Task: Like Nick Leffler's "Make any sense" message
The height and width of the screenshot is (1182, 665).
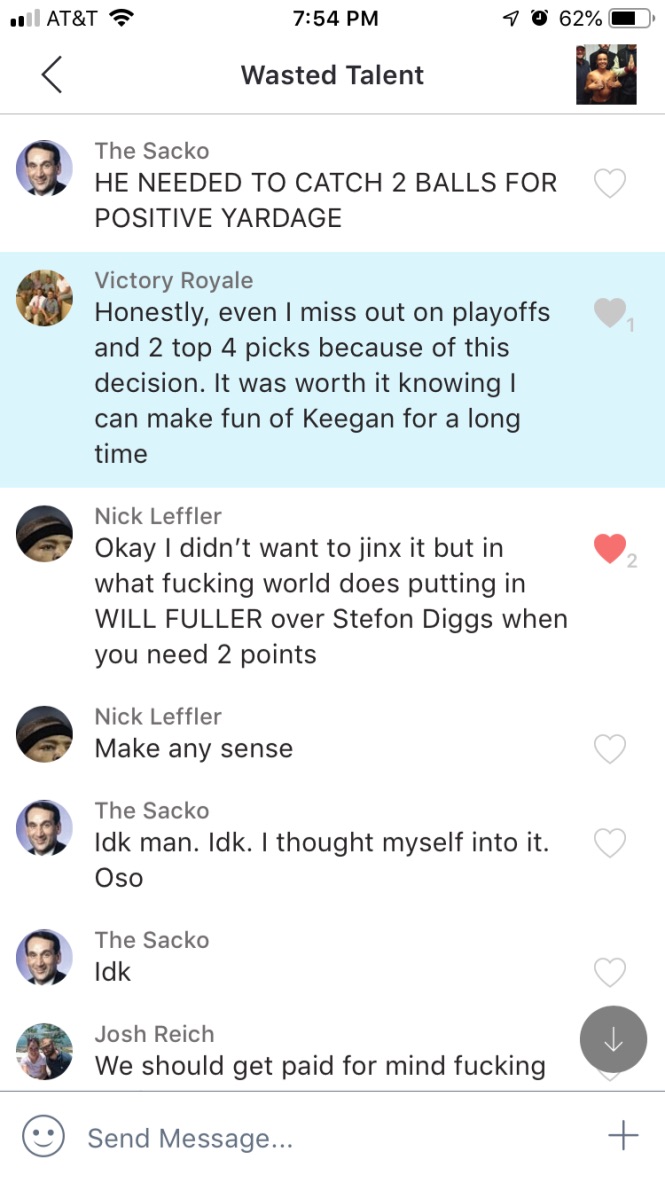Action: tap(610, 748)
